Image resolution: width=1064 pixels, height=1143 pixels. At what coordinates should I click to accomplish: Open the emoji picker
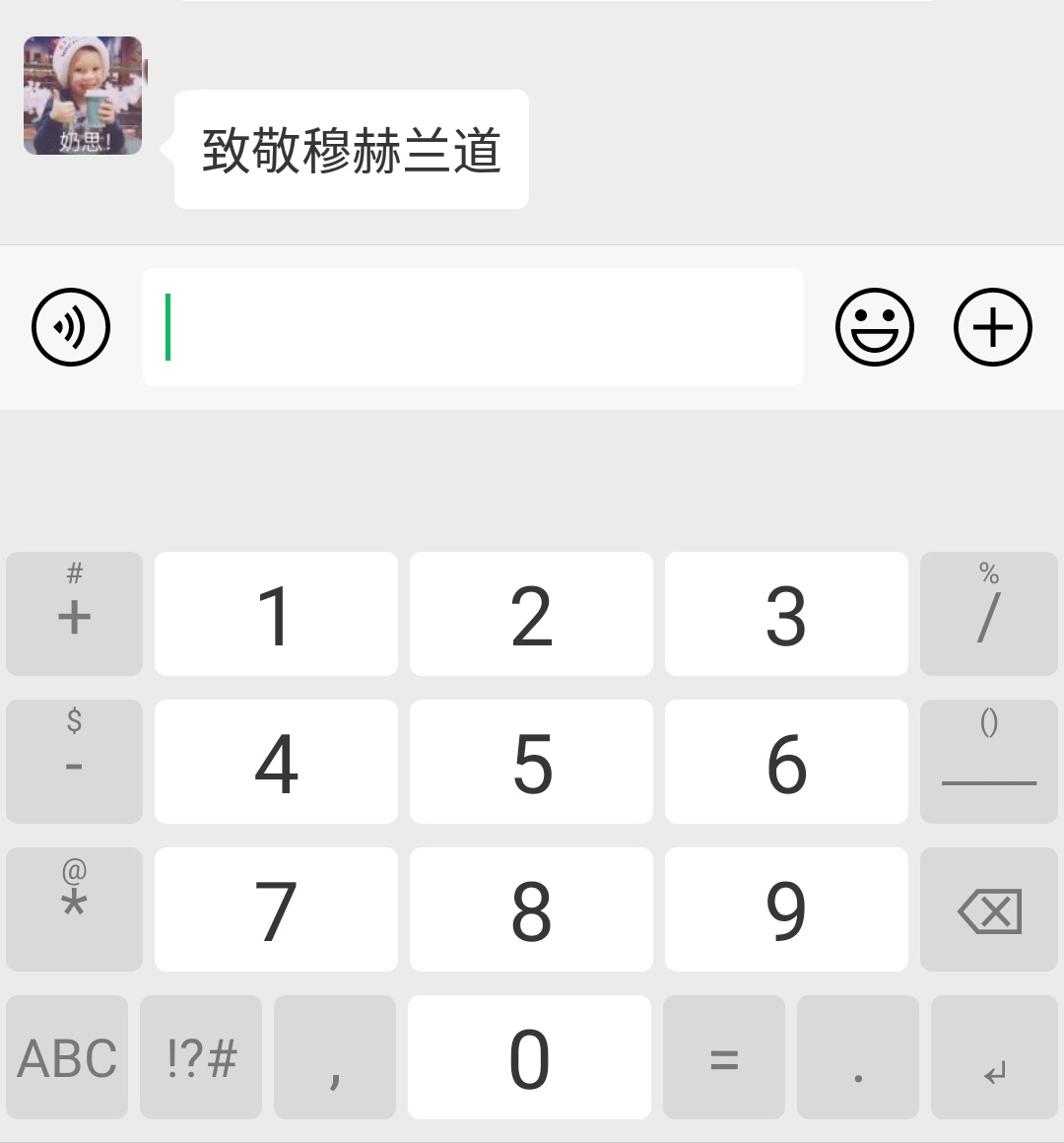tap(874, 327)
